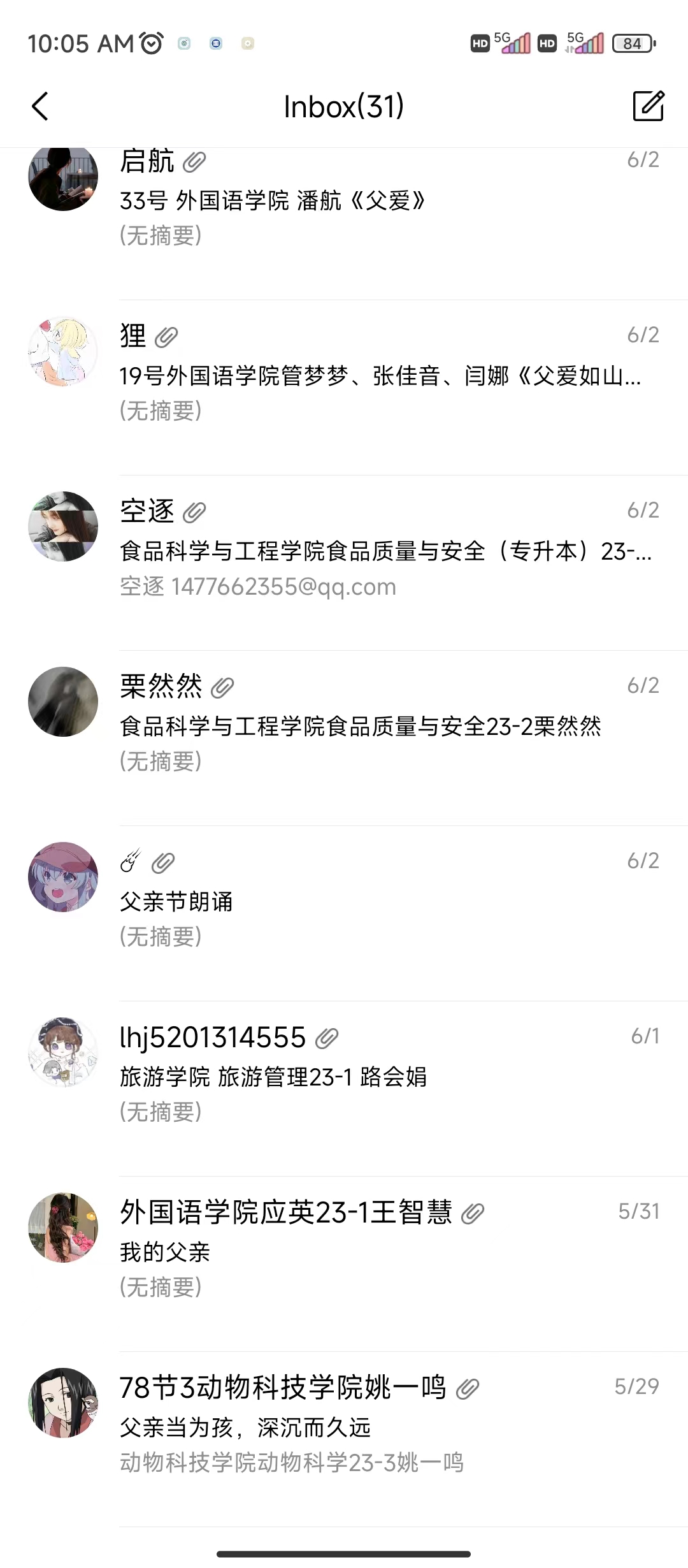Viewport: 688px width, 1568px height.
Task: Compose a new email
Action: tap(648, 106)
